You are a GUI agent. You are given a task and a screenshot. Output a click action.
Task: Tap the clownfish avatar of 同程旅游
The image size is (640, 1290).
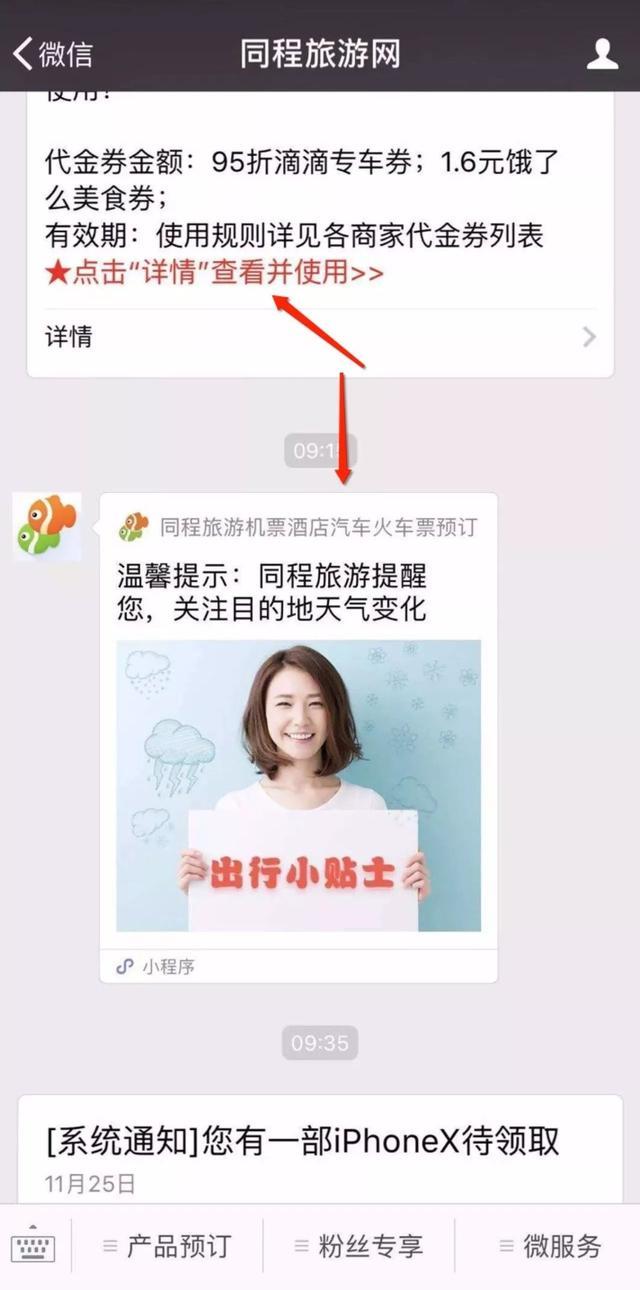pyautogui.click(x=47, y=526)
